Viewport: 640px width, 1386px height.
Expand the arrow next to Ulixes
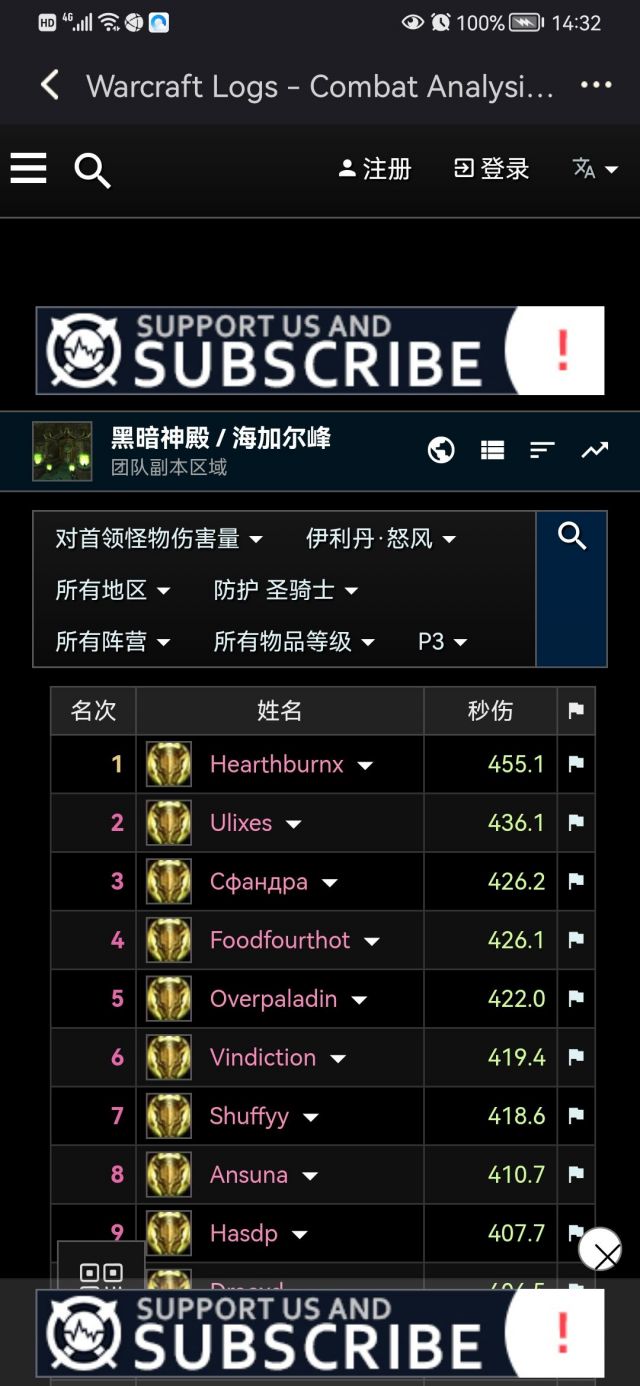coord(293,824)
